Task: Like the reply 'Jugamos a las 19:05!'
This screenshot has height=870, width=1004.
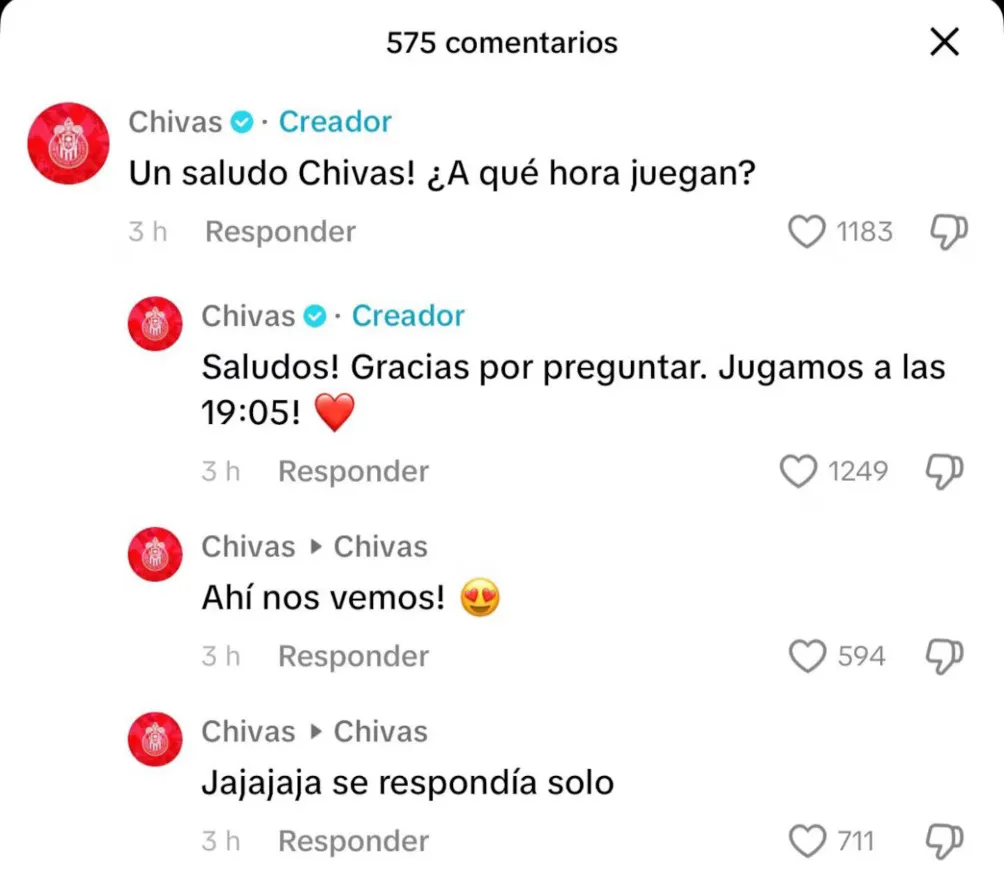Action: [x=798, y=471]
